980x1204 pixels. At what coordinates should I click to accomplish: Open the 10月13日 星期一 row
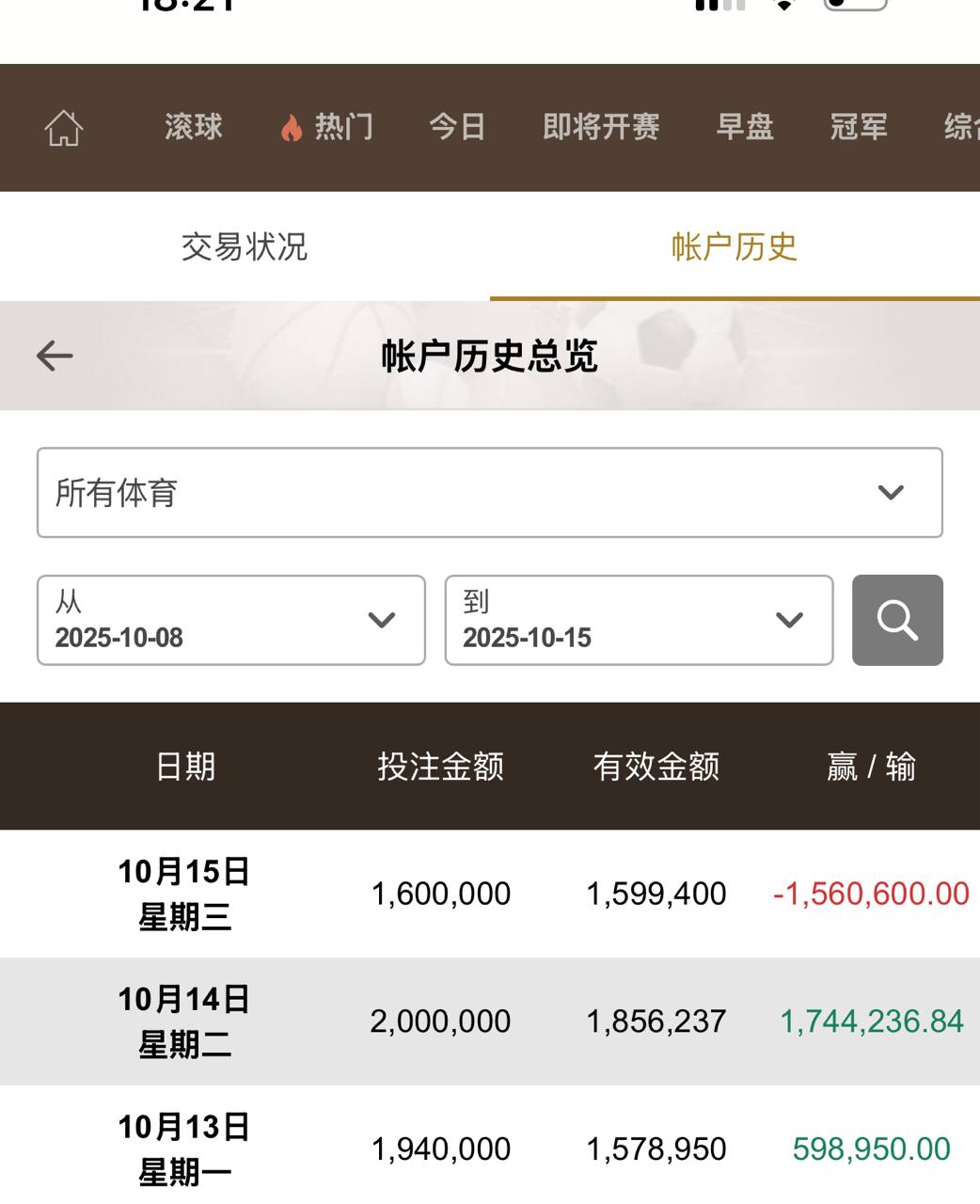(x=184, y=1149)
